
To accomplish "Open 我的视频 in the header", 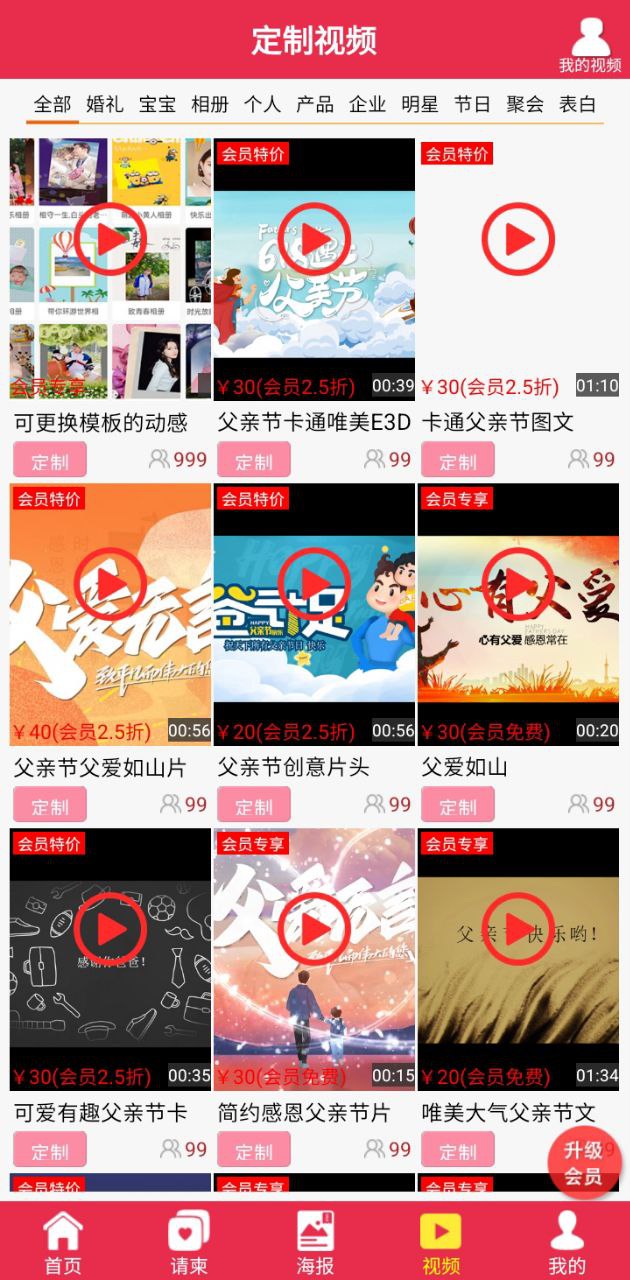I will click(x=590, y=43).
